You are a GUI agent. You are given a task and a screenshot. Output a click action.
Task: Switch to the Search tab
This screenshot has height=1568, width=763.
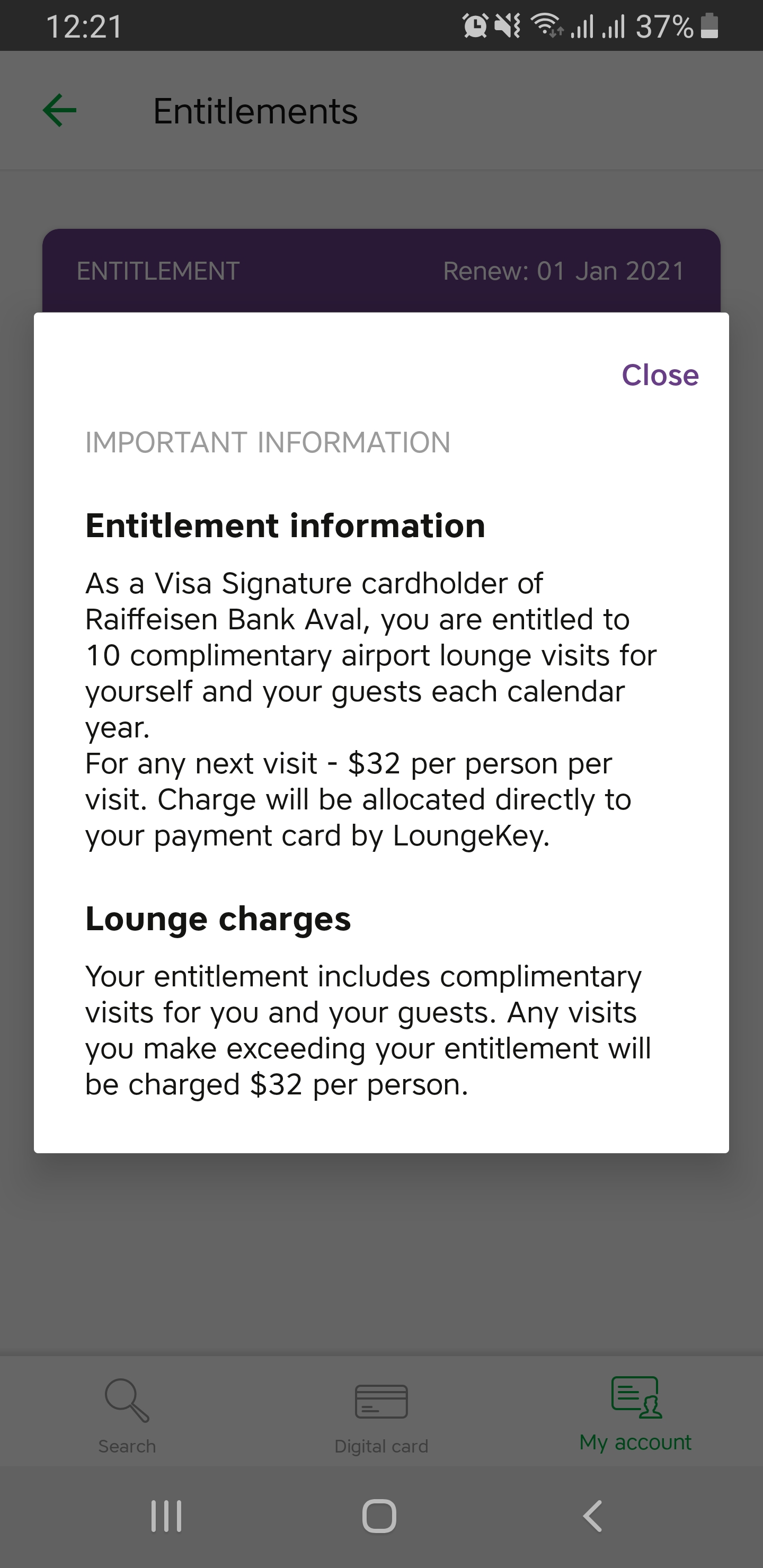pos(127,1415)
